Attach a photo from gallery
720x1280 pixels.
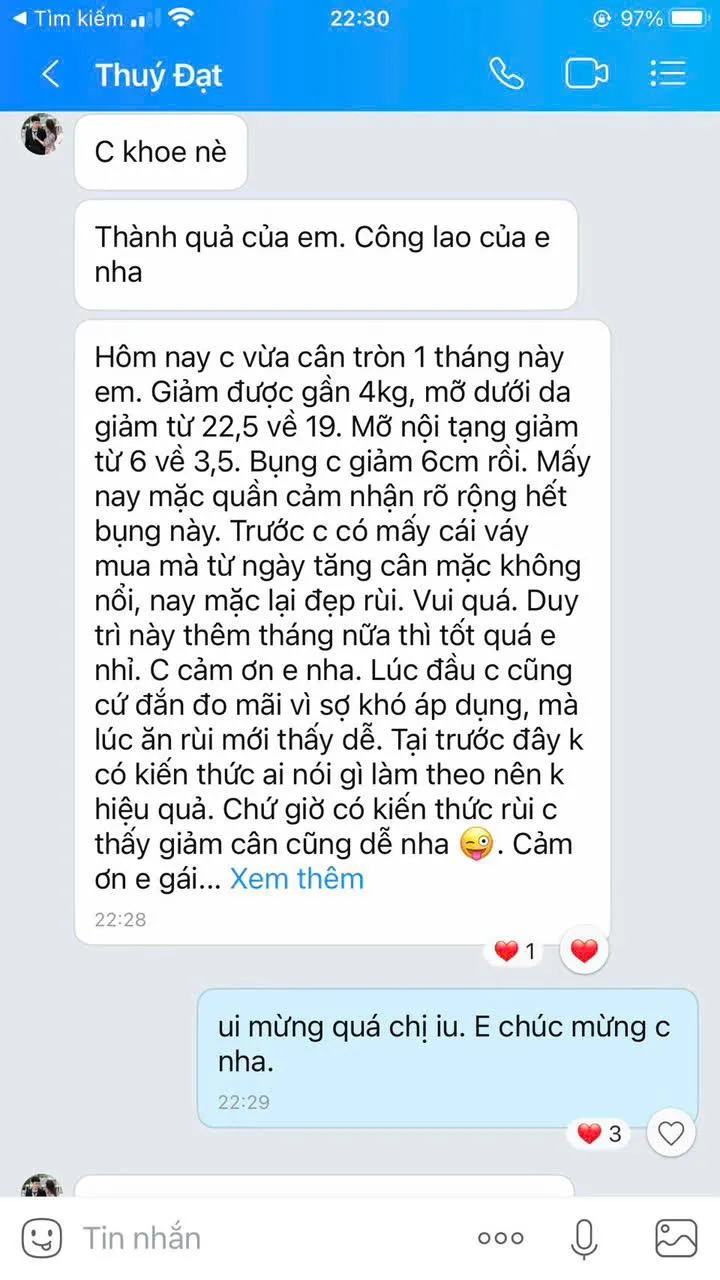click(x=676, y=1238)
